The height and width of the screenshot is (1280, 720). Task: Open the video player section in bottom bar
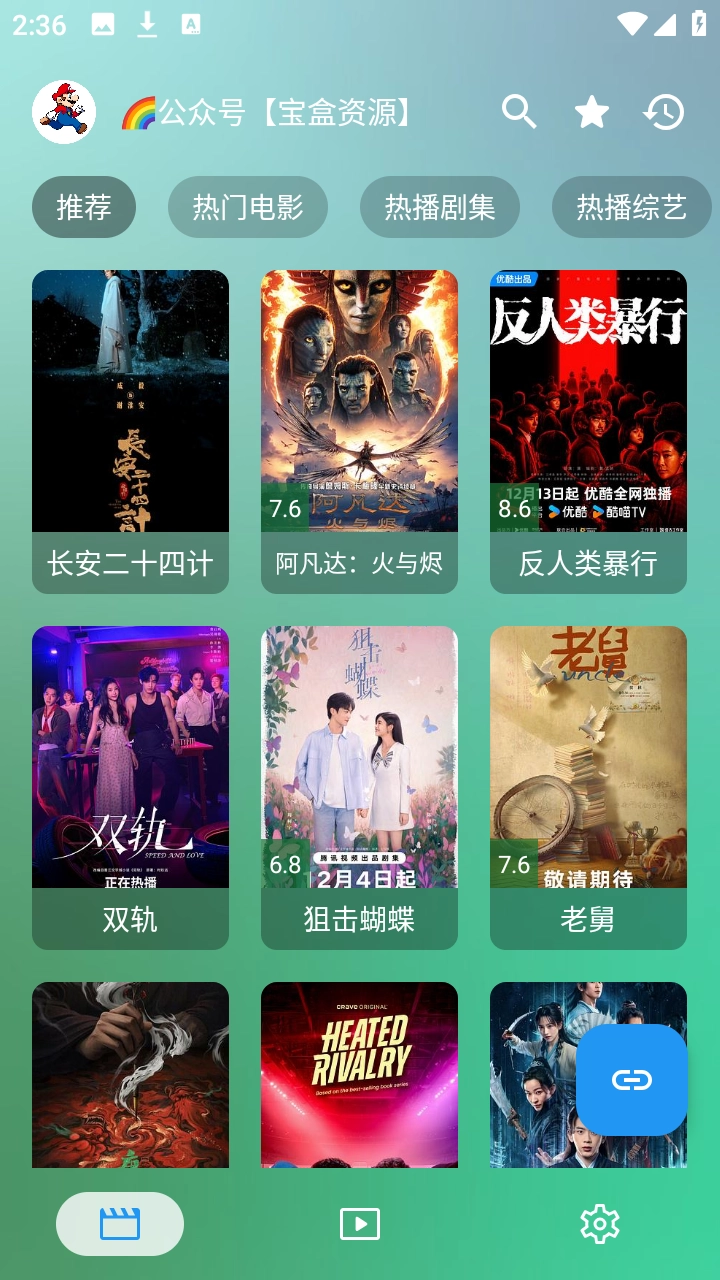[x=360, y=1223]
